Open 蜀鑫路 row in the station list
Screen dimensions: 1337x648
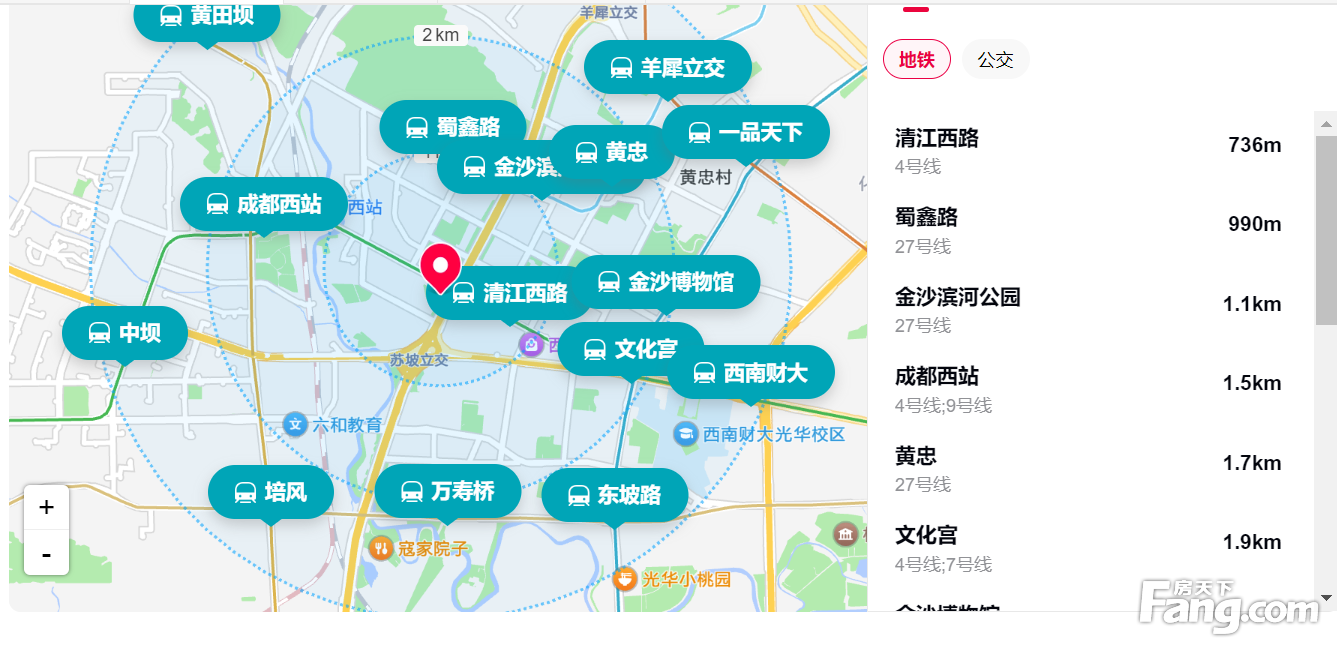(x=1088, y=230)
